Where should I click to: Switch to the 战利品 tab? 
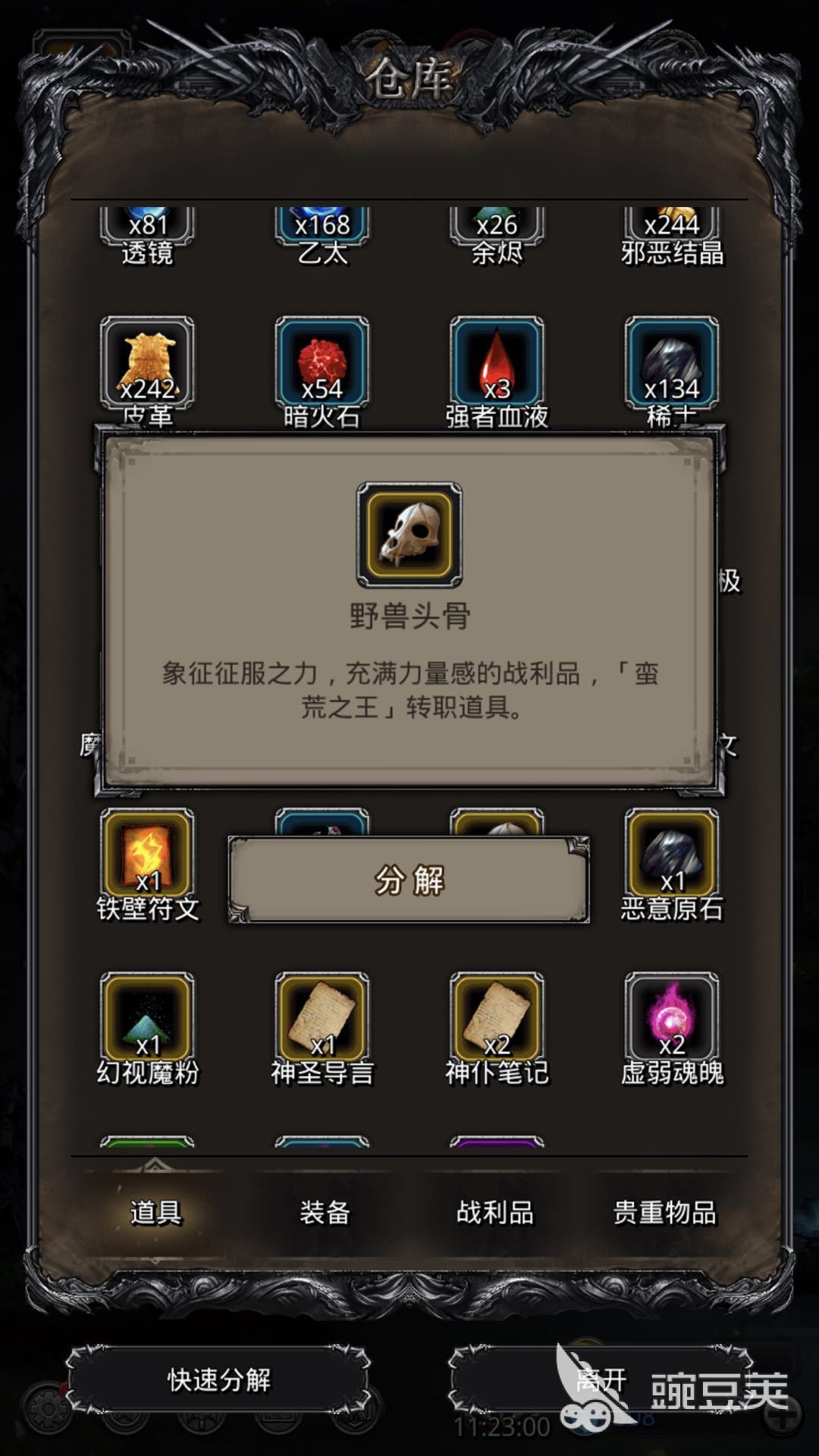click(x=494, y=1212)
